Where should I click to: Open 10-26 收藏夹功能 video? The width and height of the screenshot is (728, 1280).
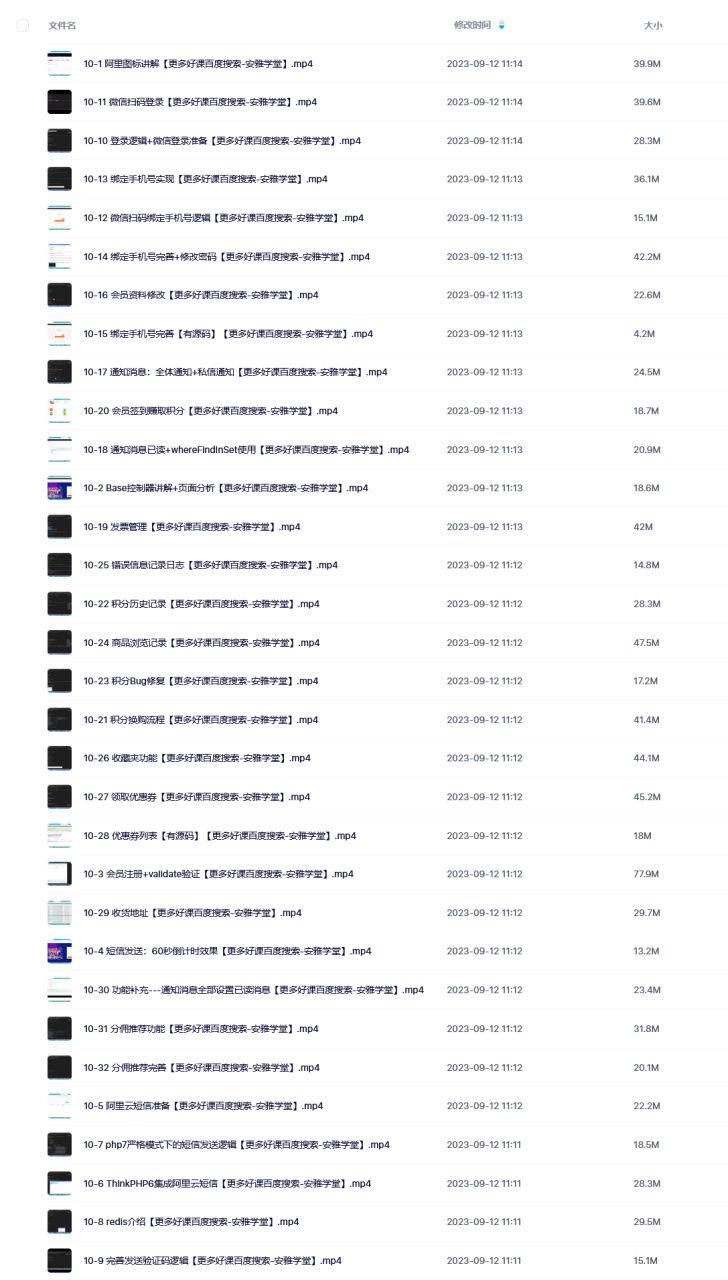197,758
